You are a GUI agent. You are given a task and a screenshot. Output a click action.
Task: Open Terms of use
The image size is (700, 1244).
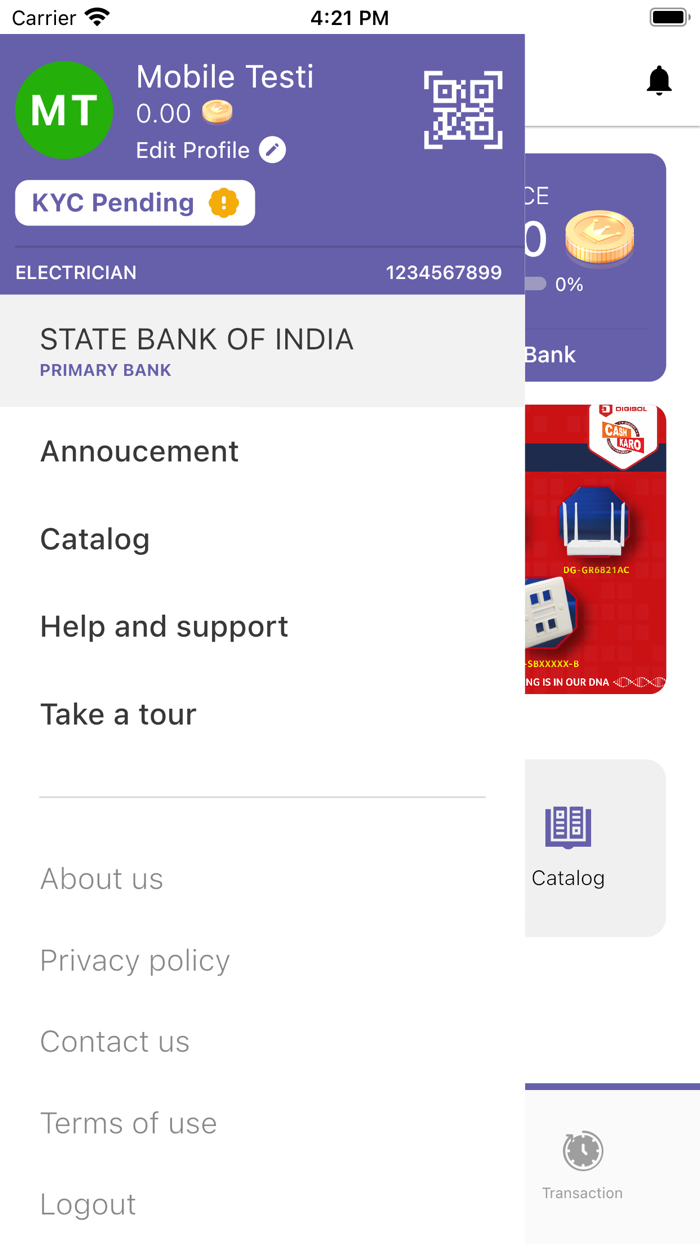click(128, 1123)
